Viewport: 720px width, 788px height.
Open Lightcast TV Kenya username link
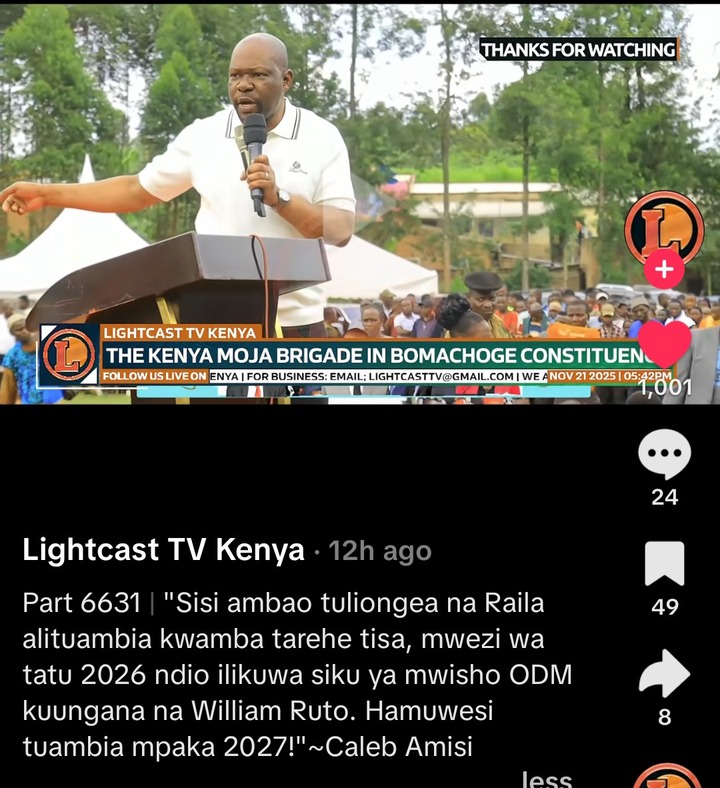pos(163,550)
